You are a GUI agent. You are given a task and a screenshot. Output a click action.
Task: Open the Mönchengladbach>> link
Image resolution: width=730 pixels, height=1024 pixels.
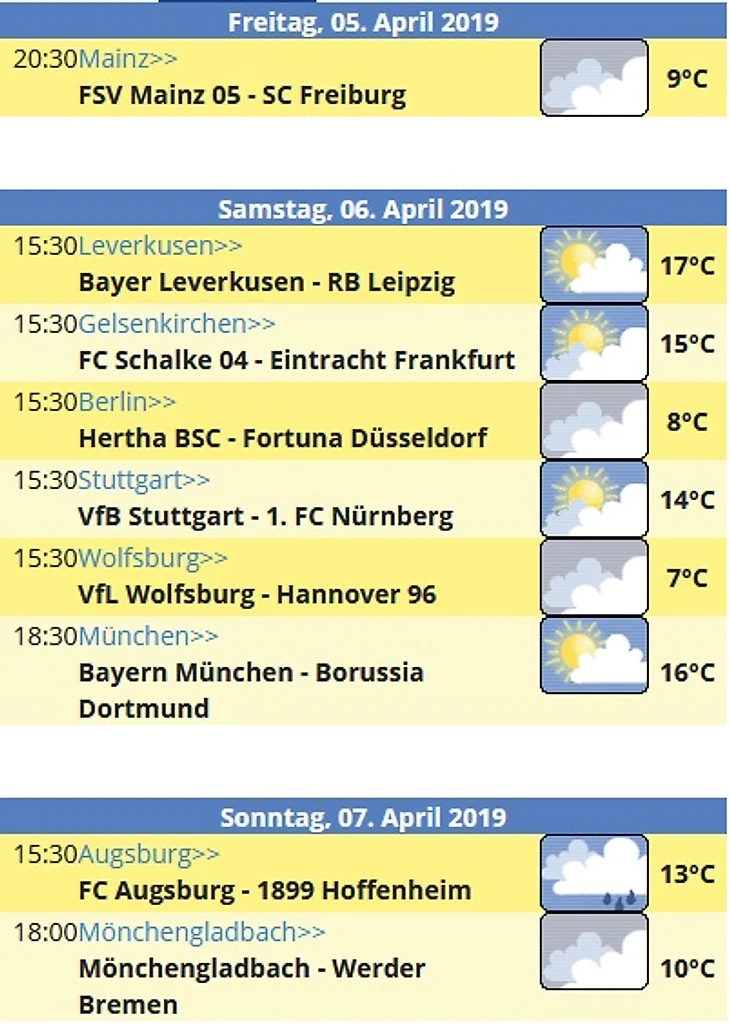[202, 932]
